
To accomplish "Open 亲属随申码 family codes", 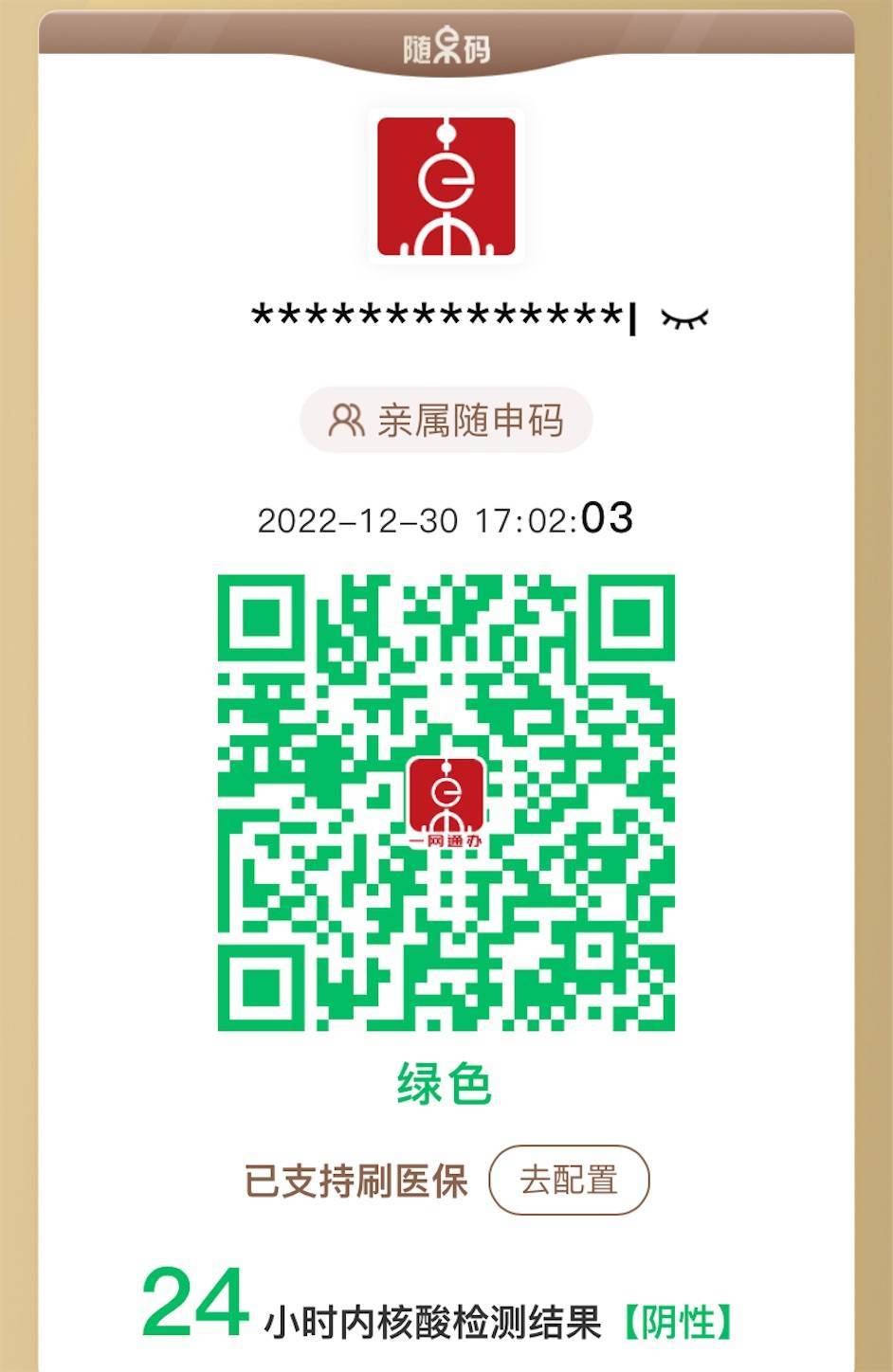I will tap(446, 420).
